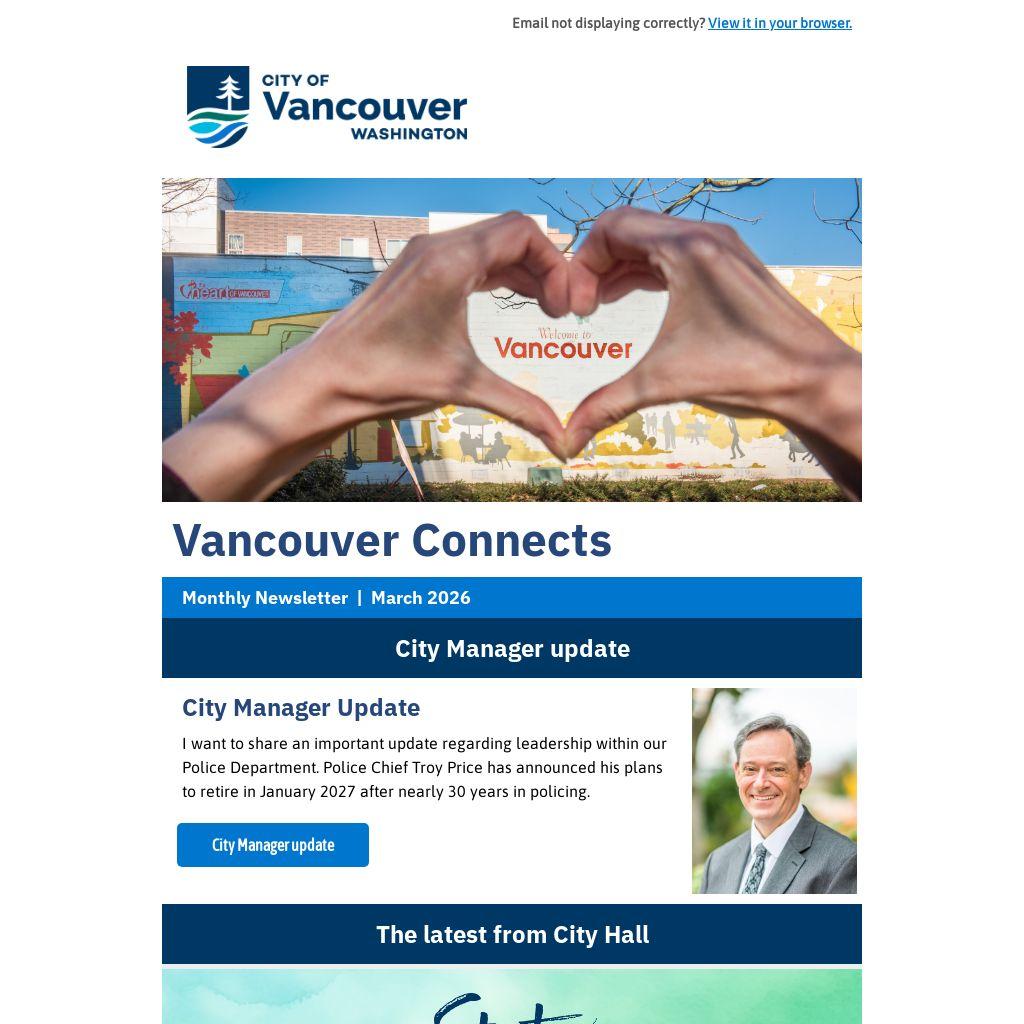
Task: Open the 'View it in your browser' link
Action: pos(779,23)
